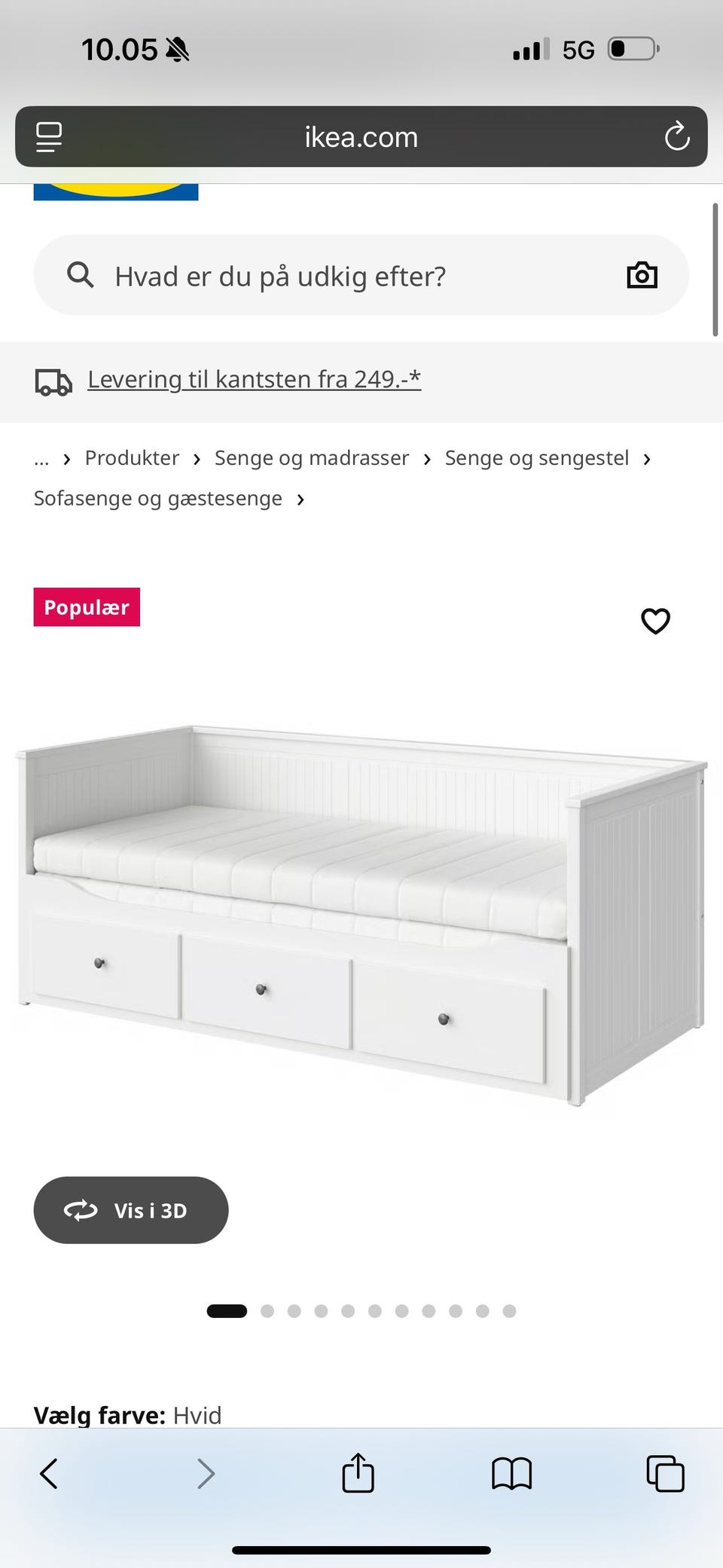Tap the camera icon for visual search
The height and width of the screenshot is (1568, 723).
pyautogui.click(x=642, y=275)
